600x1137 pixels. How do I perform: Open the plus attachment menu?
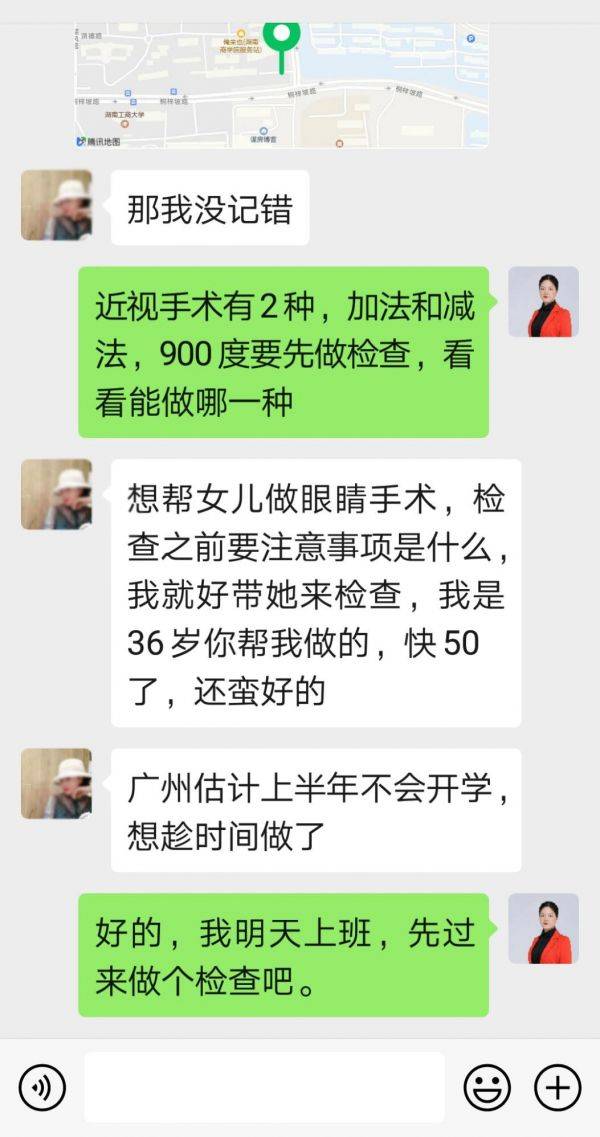pos(557,1087)
